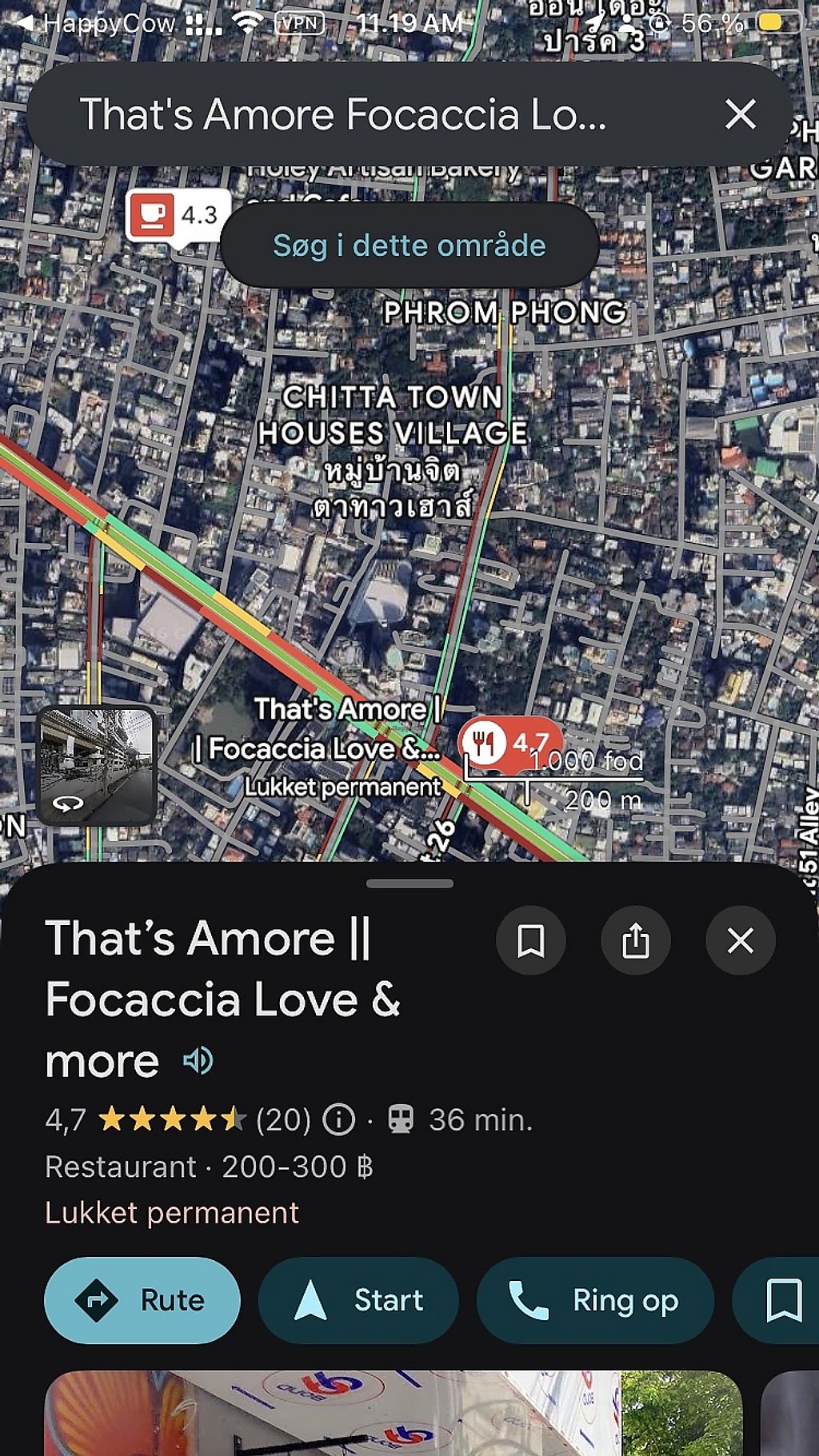This screenshot has height=1456, width=819.
Task: Get directions with the Rute button
Action: (x=142, y=1300)
